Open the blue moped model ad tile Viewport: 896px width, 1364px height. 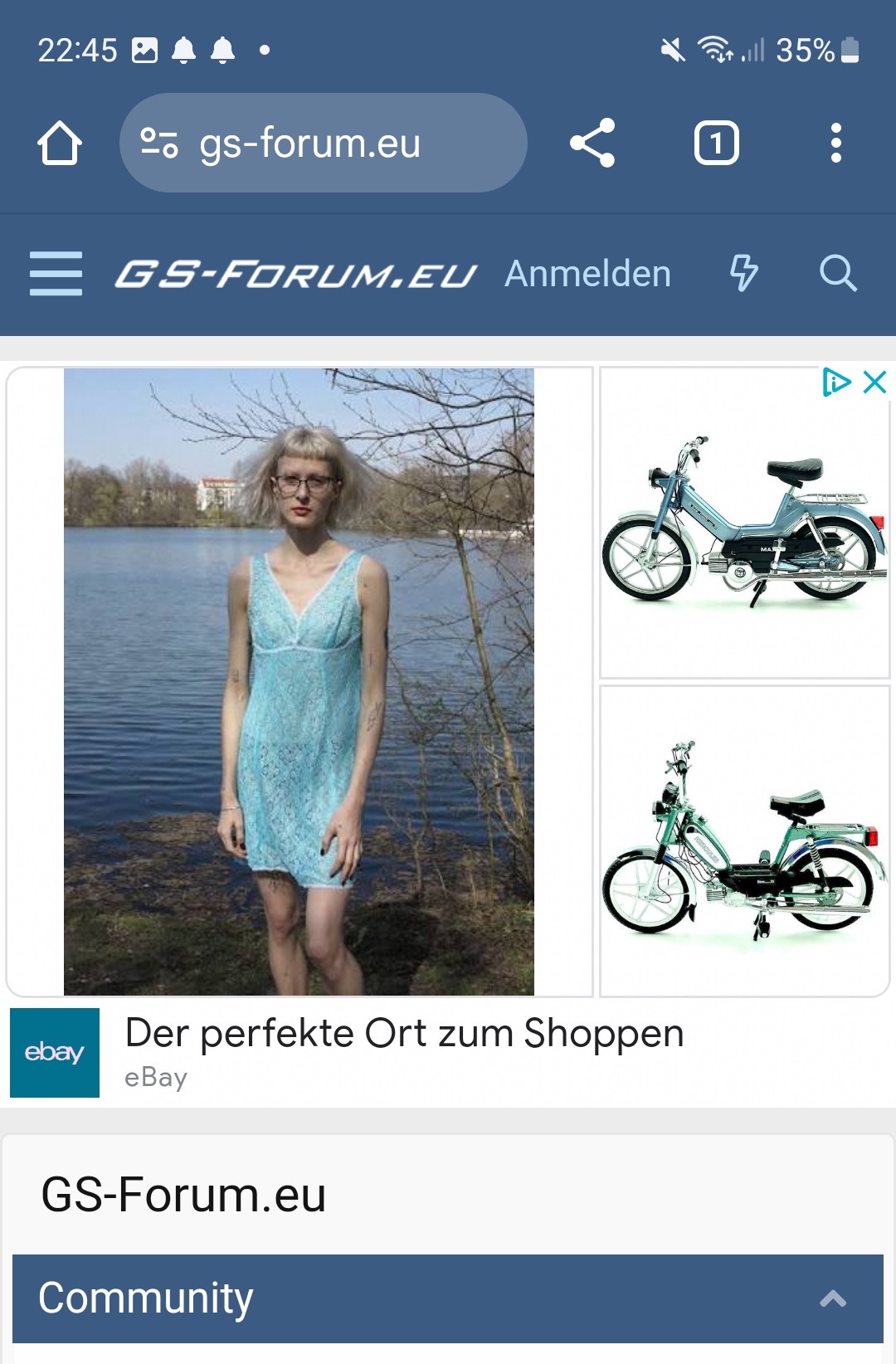point(744,531)
